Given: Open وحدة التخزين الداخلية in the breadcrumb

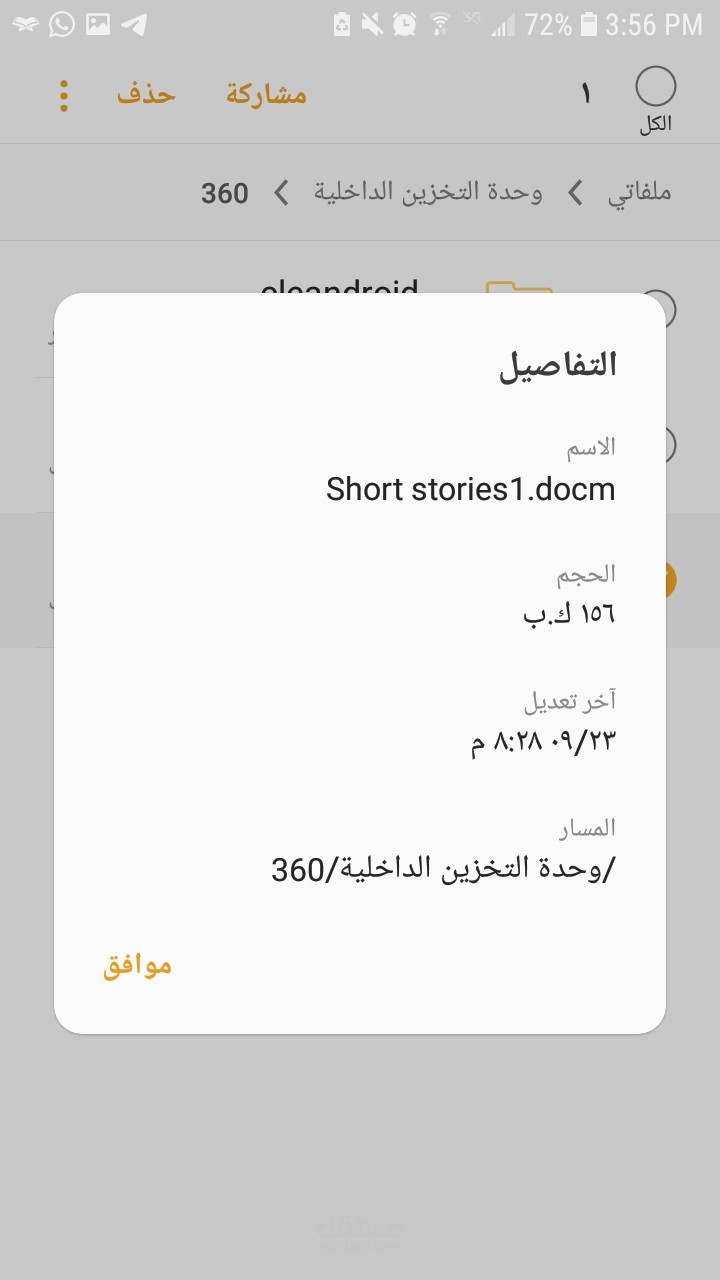Looking at the screenshot, I should pos(429,192).
